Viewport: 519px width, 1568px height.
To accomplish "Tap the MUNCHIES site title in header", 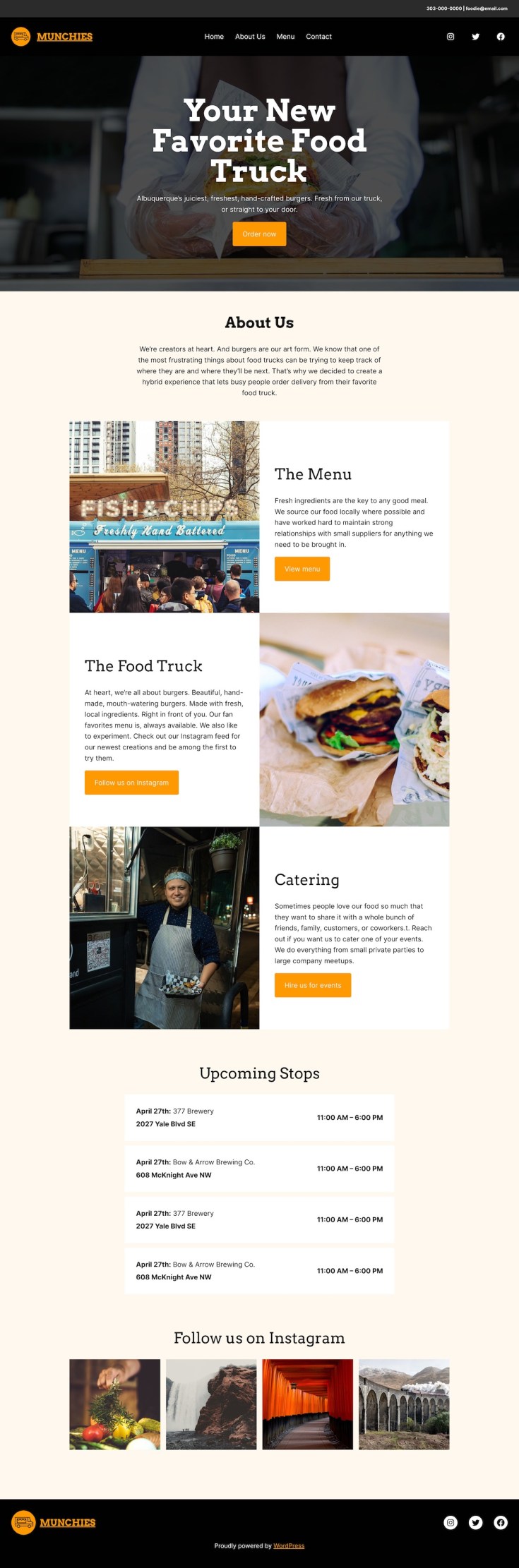I will point(64,37).
